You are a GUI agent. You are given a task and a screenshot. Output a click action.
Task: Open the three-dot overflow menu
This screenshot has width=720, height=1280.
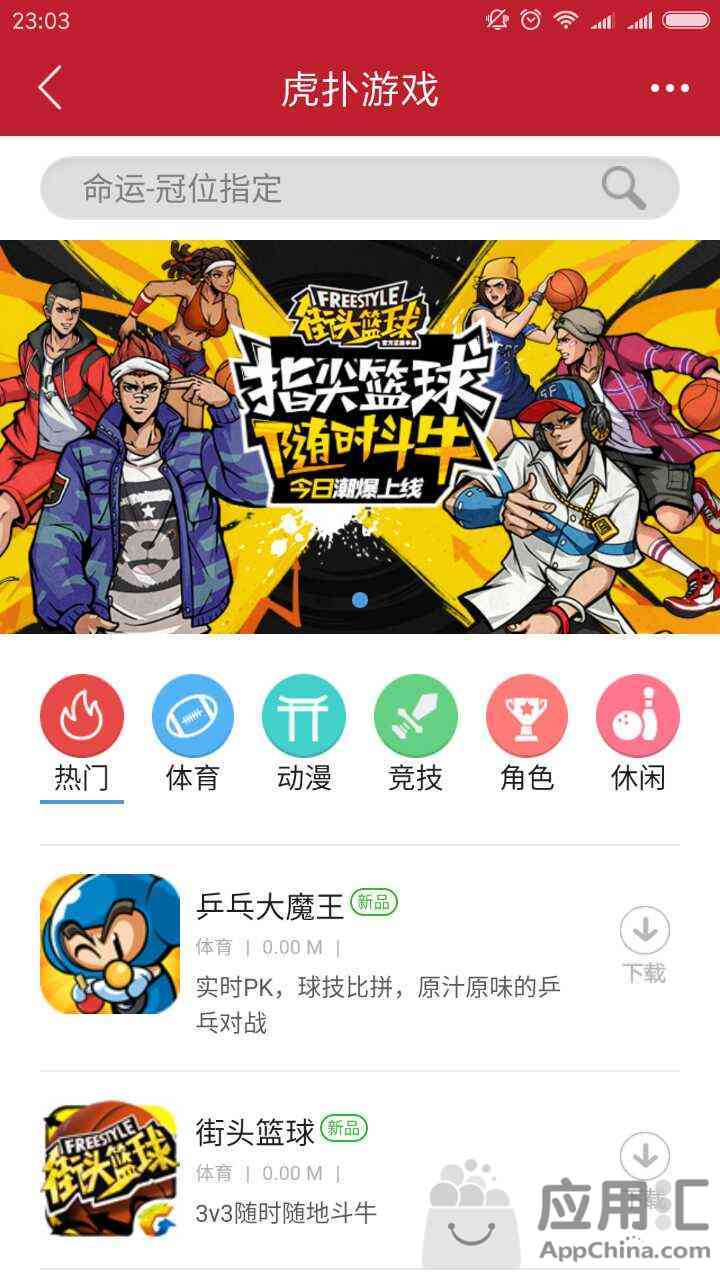[x=669, y=88]
